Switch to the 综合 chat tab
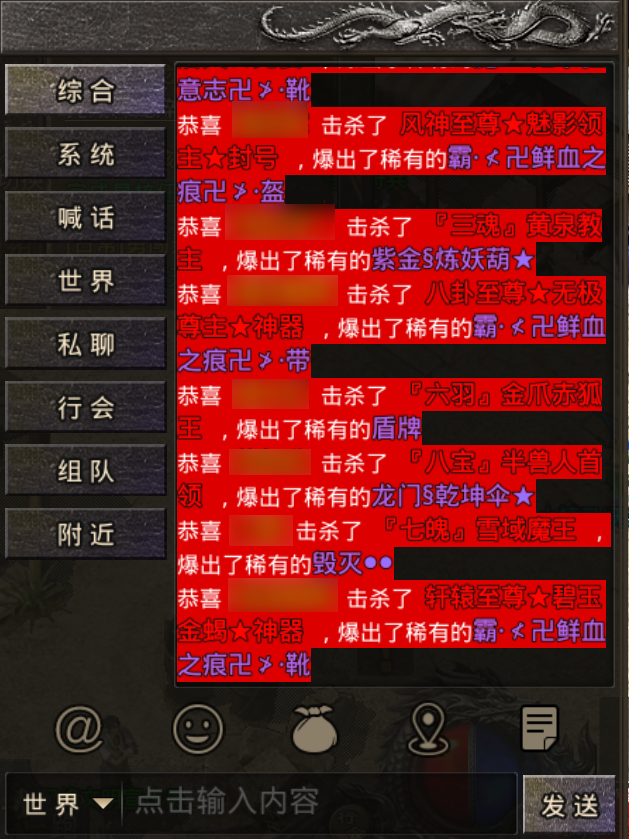 click(x=85, y=91)
